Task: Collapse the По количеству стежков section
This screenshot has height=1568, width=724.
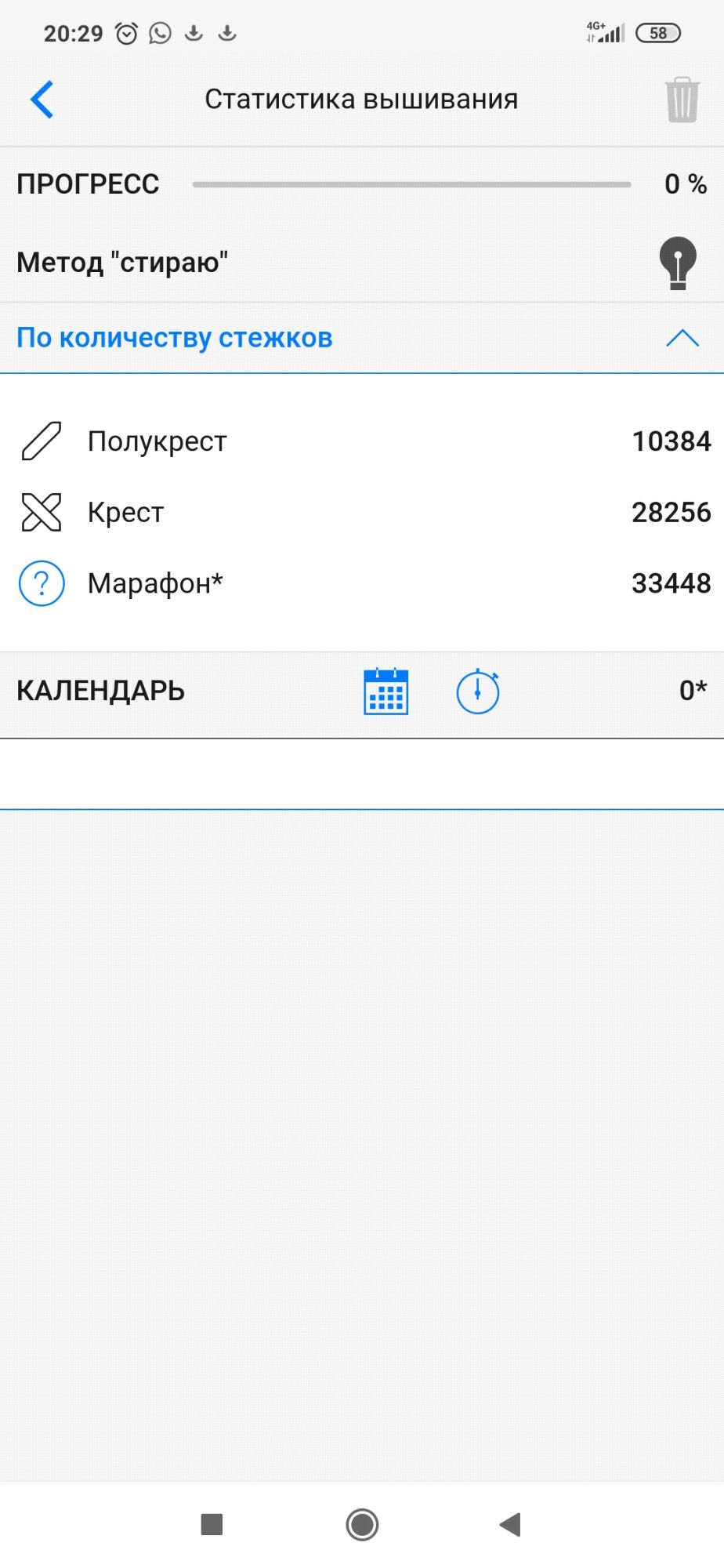Action: tap(682, 338)
